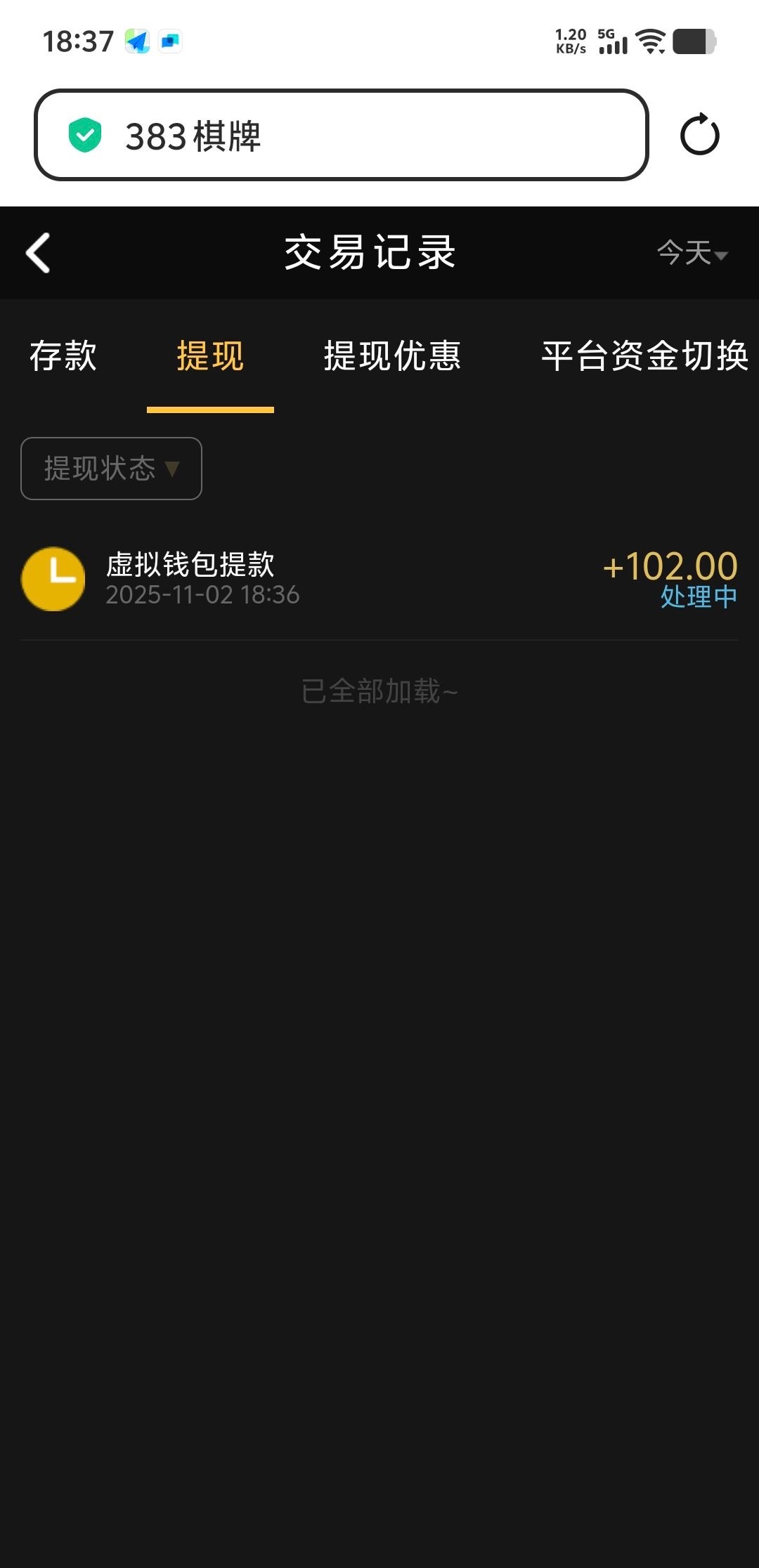The width and height of the screenshot is (759, 1568).
Task: Switch to the 存款 tab
Action: click(x=63, y=355)
